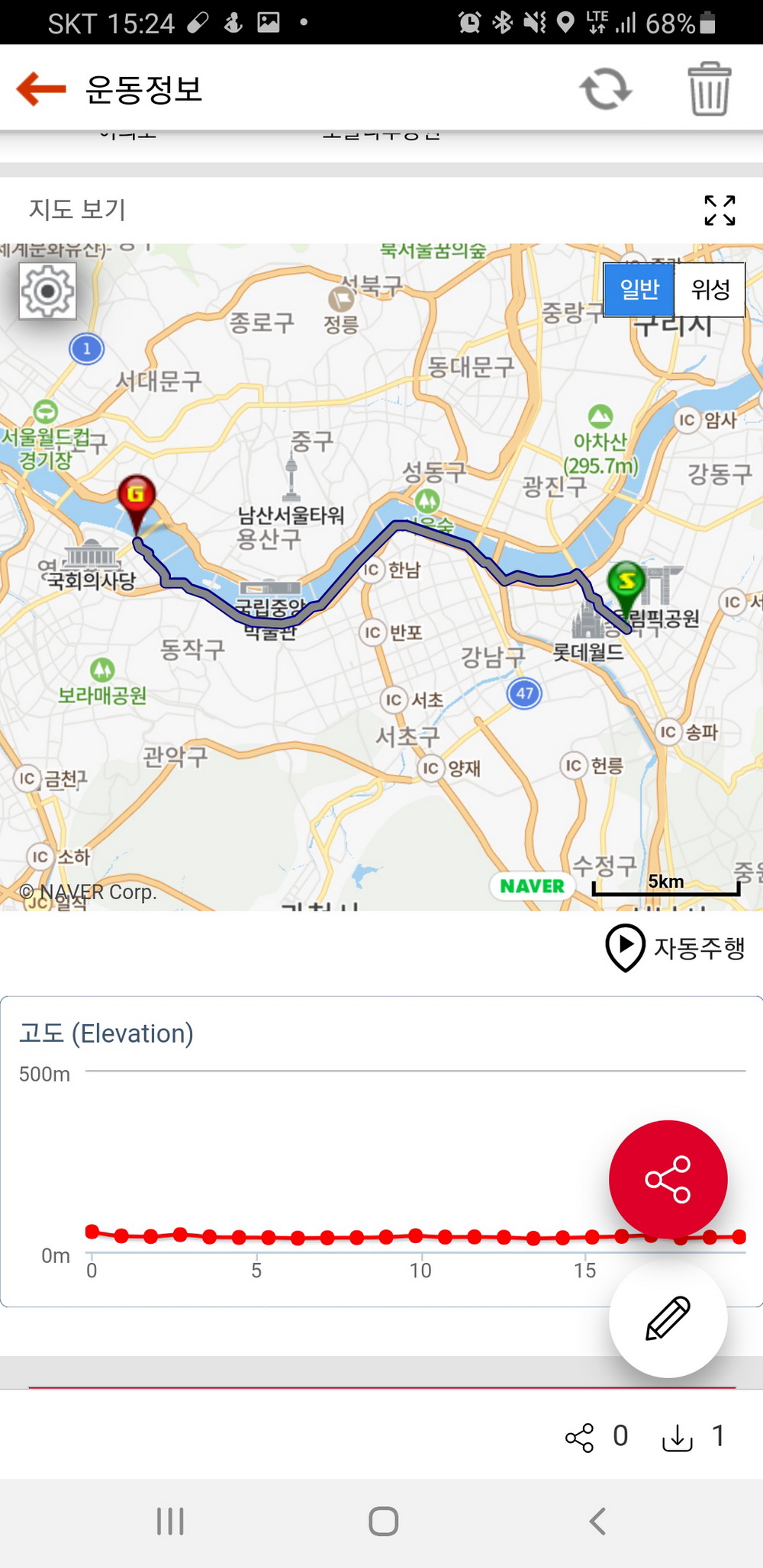Delete this workout record with trash icon

click(x=709, y=89)
